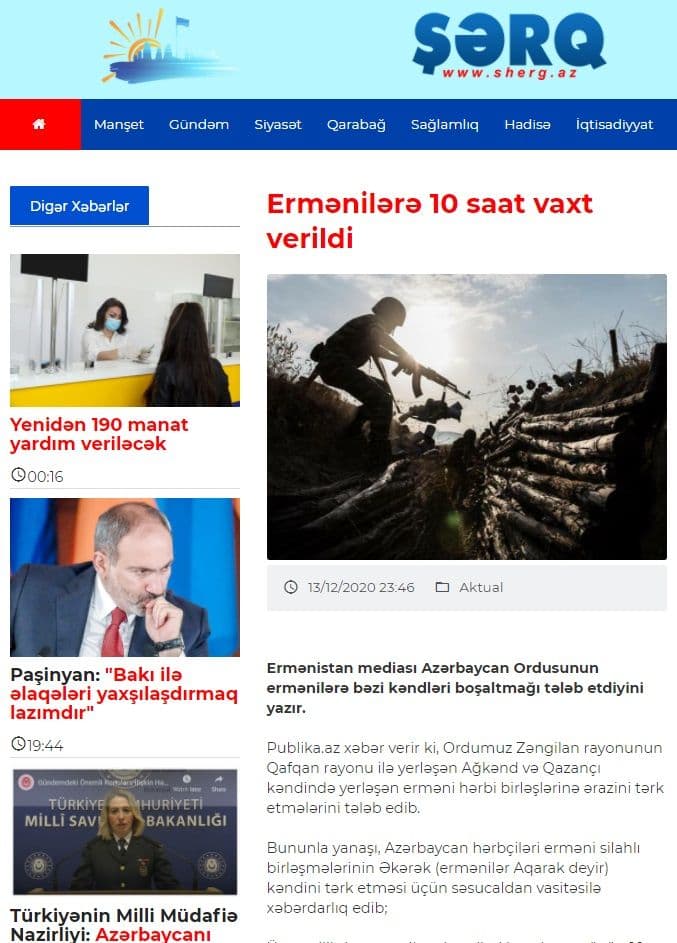Open the Türkiyənin Milli Müdafiə Nazirliyi article
This screenshot has width=677, height=943.
(x=124, y=925)
